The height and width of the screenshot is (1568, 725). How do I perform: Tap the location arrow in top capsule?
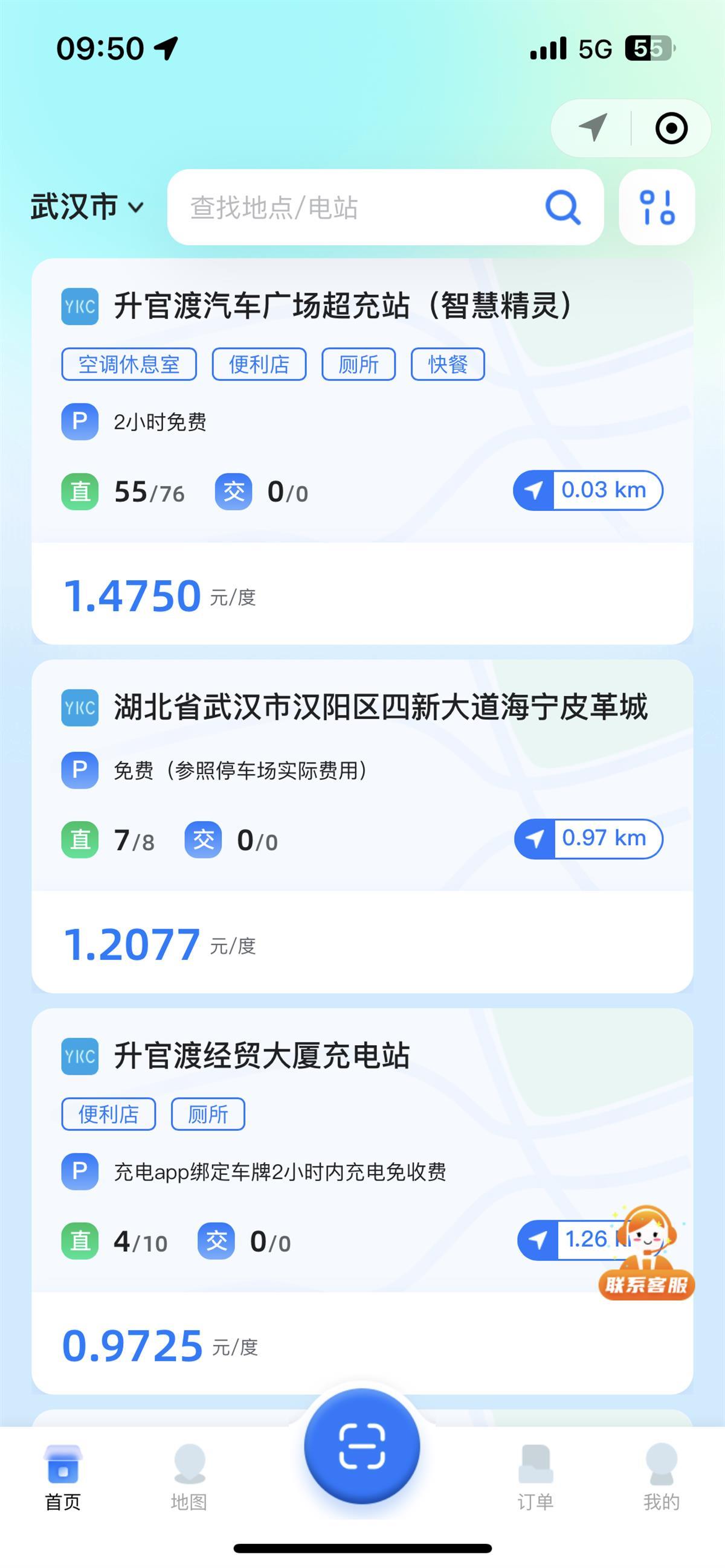[592, 129]
